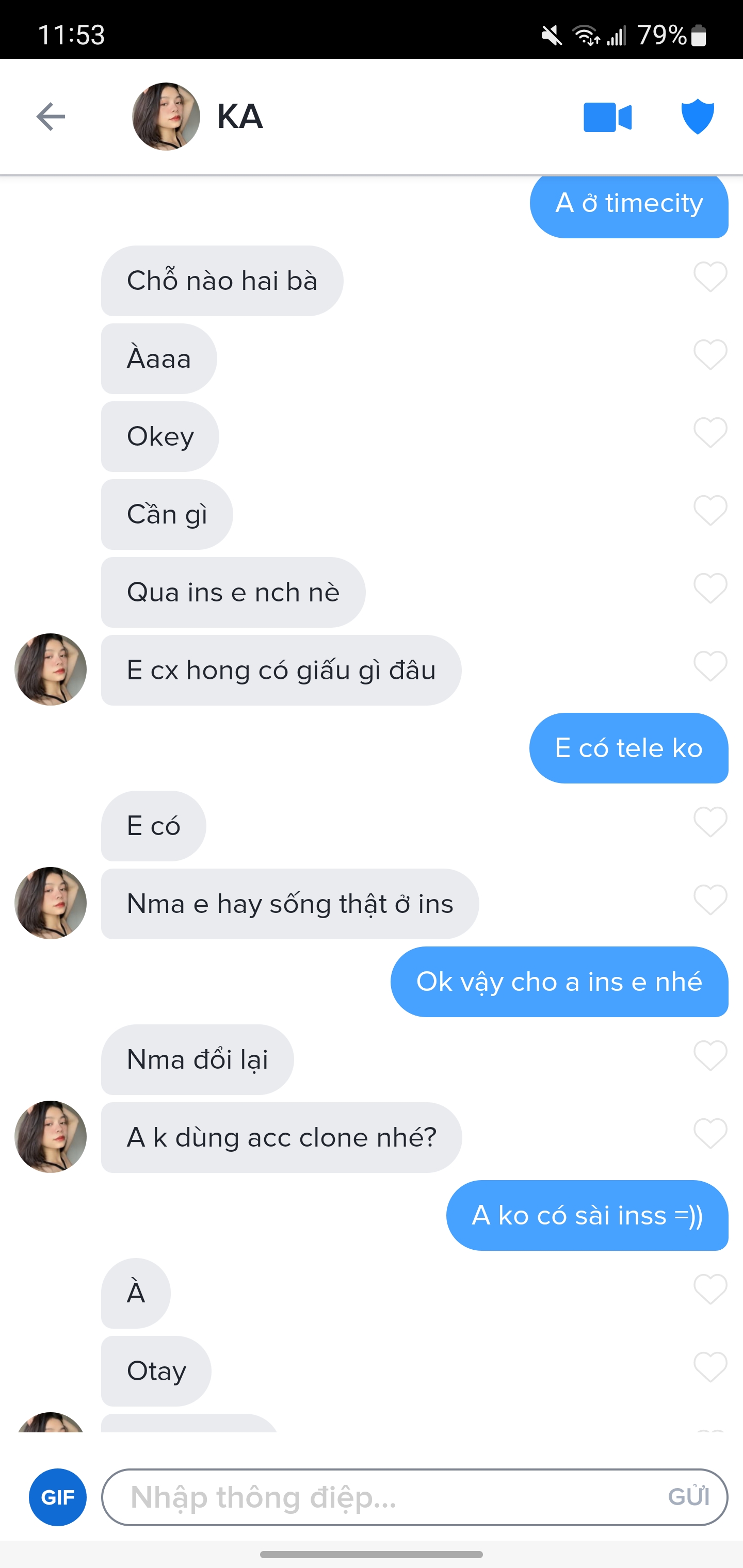
Task: Open KA's profile picture in the header
Action: pos(166,116)
